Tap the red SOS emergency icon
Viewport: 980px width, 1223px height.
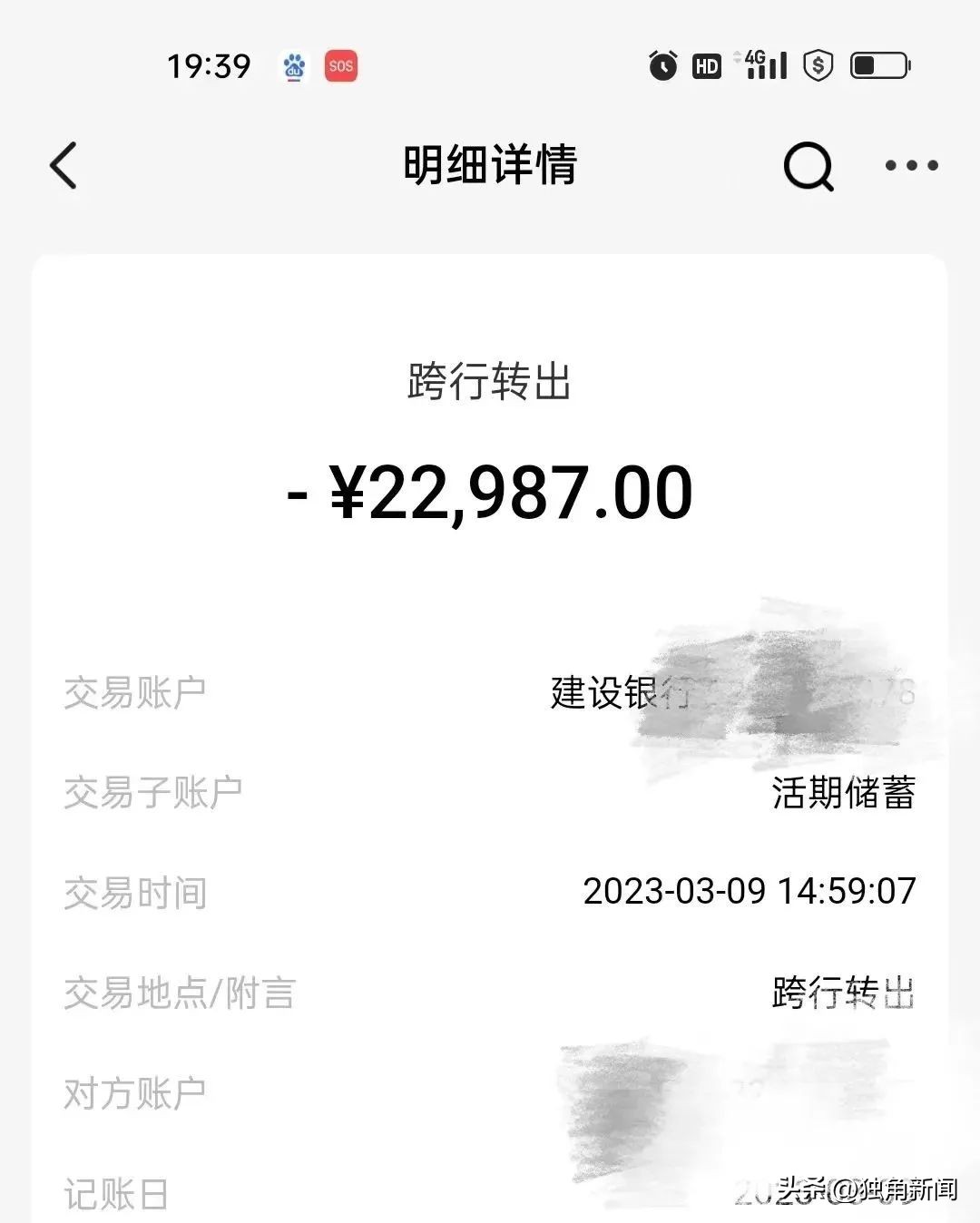340,65
